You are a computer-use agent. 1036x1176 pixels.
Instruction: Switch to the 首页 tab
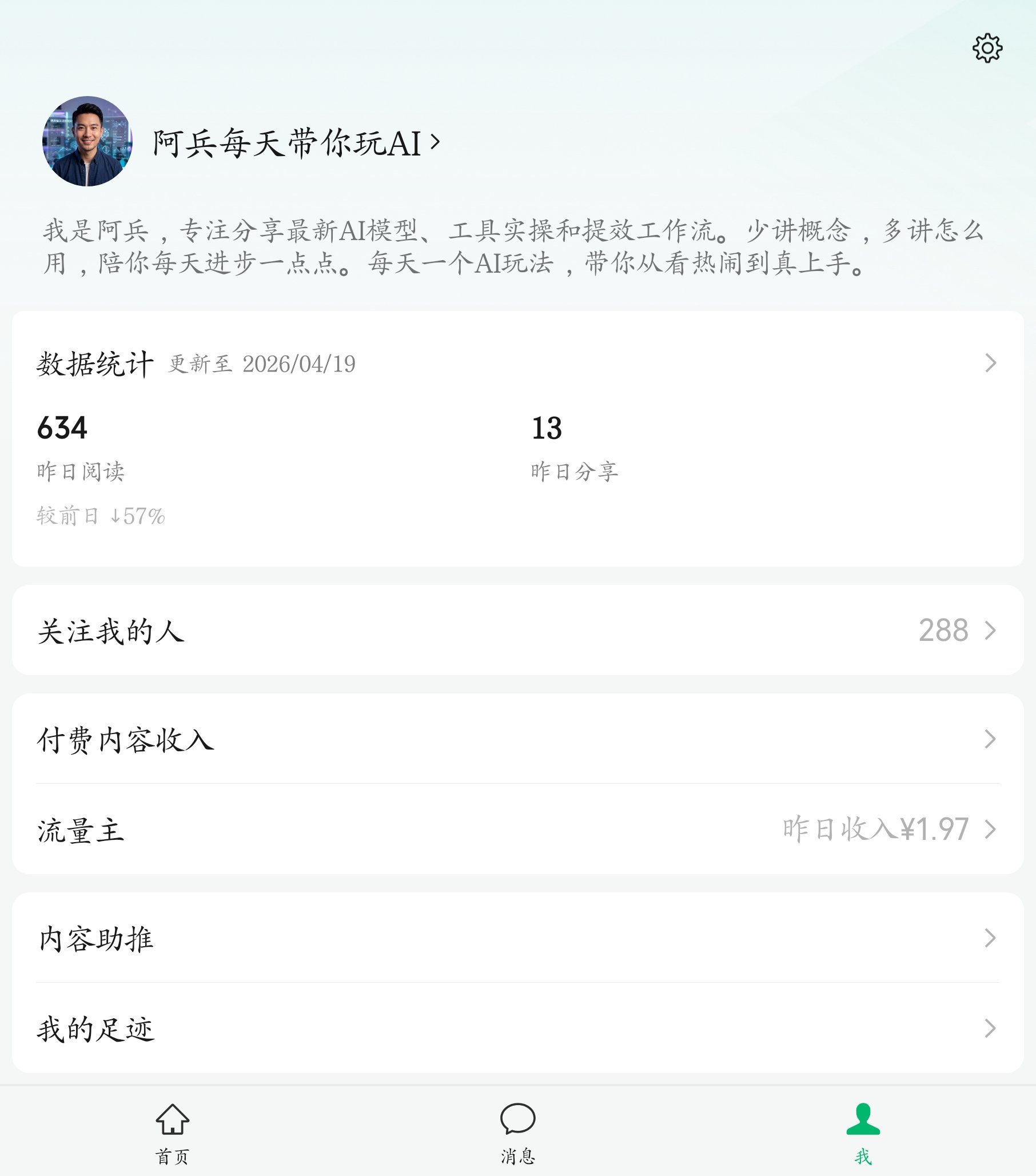[173, 1133]
